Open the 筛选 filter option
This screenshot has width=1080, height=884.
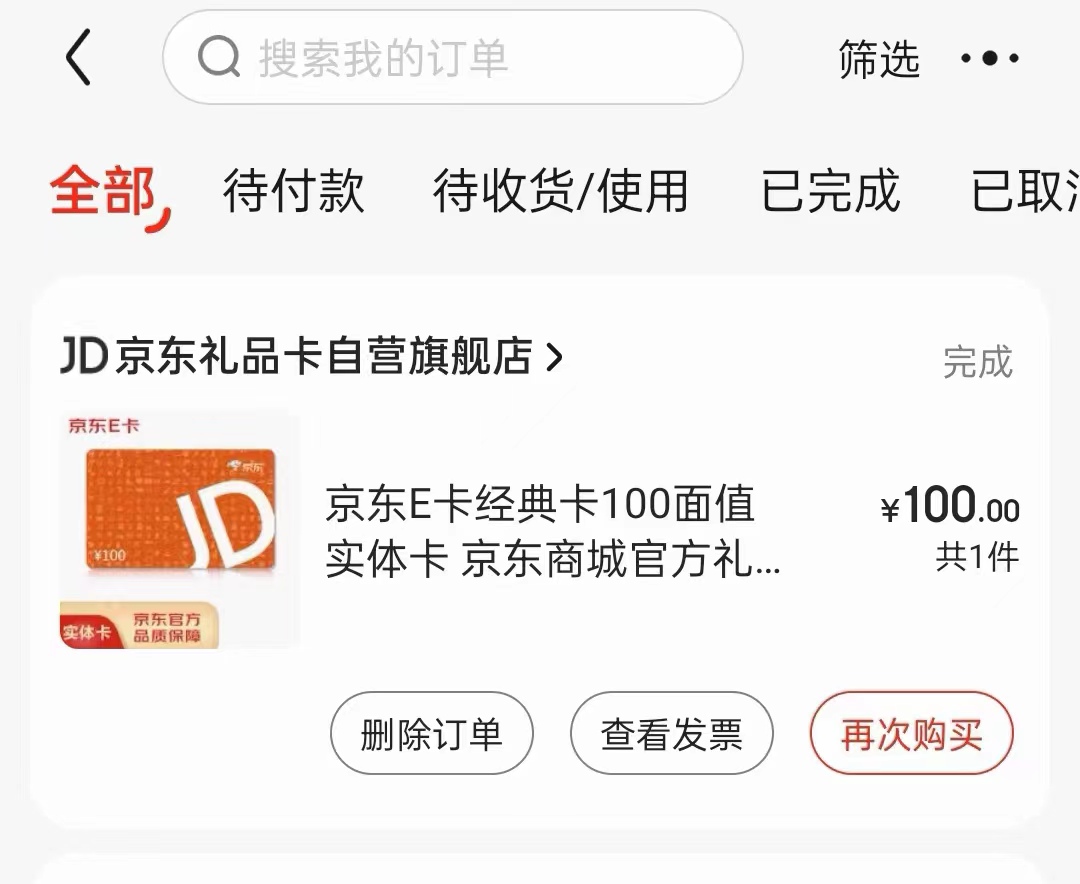[x=878, y=59]
